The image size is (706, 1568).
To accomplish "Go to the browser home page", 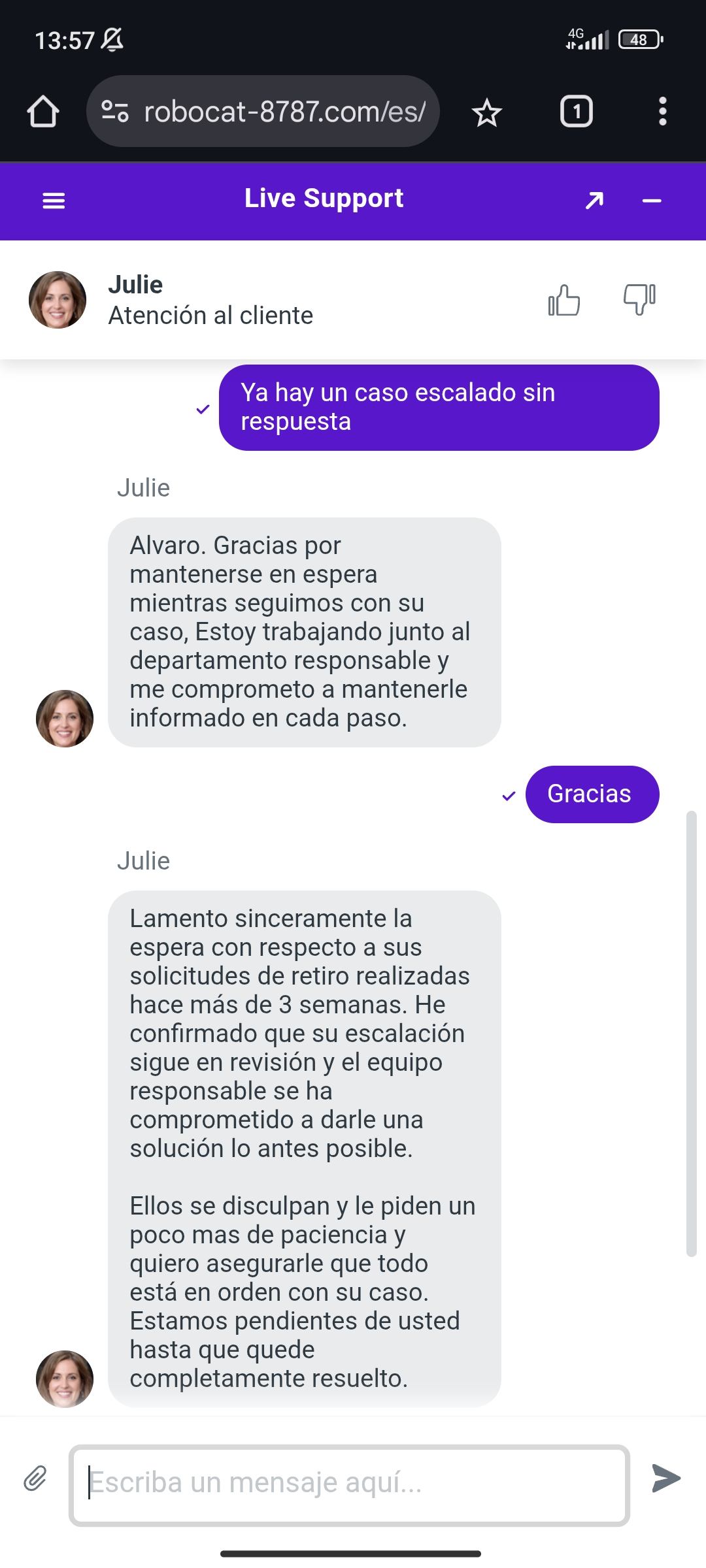I will (x=43, y=112).
